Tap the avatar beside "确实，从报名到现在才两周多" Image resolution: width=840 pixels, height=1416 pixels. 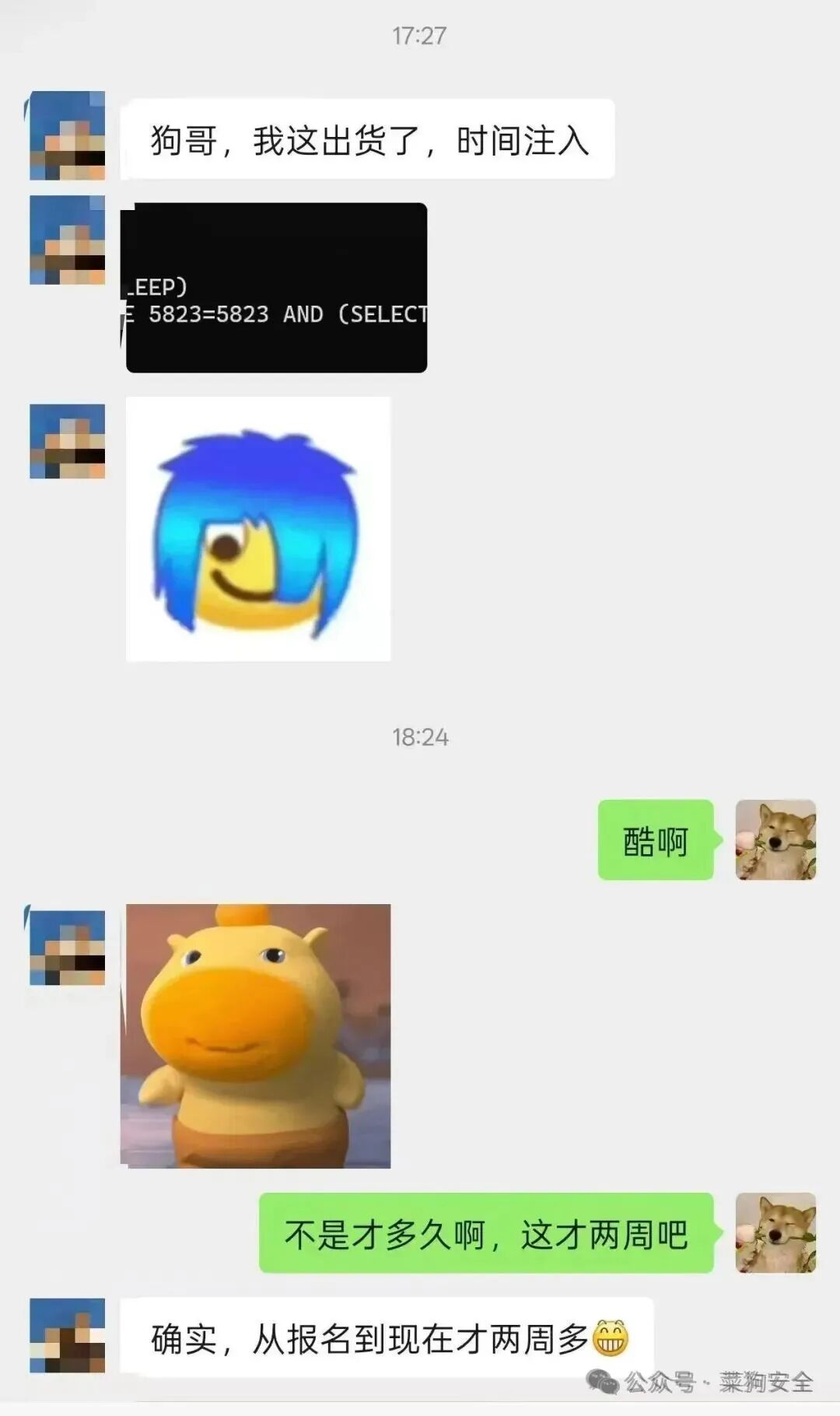[67, 1335]
